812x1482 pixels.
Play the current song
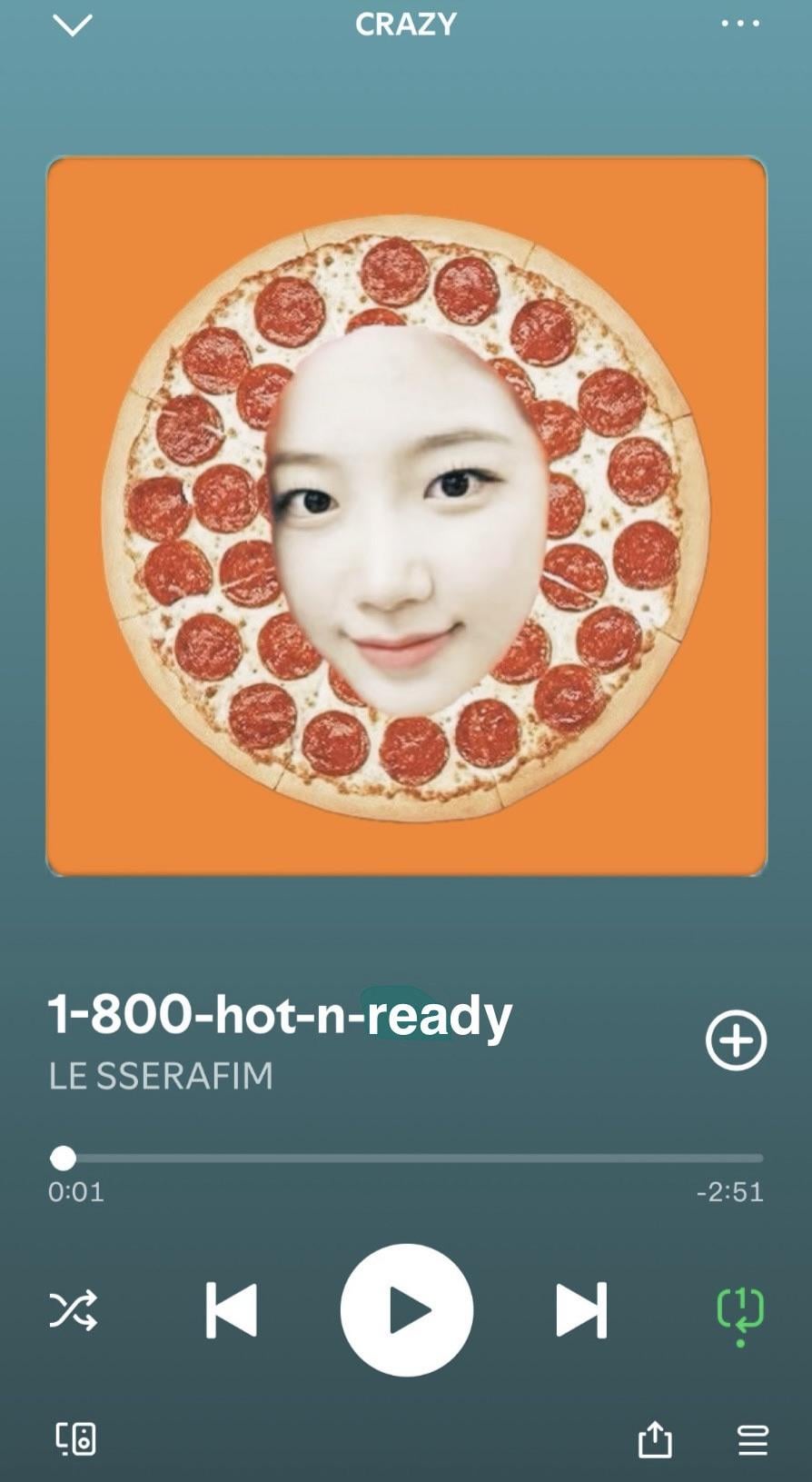[x=407, y=1310]
